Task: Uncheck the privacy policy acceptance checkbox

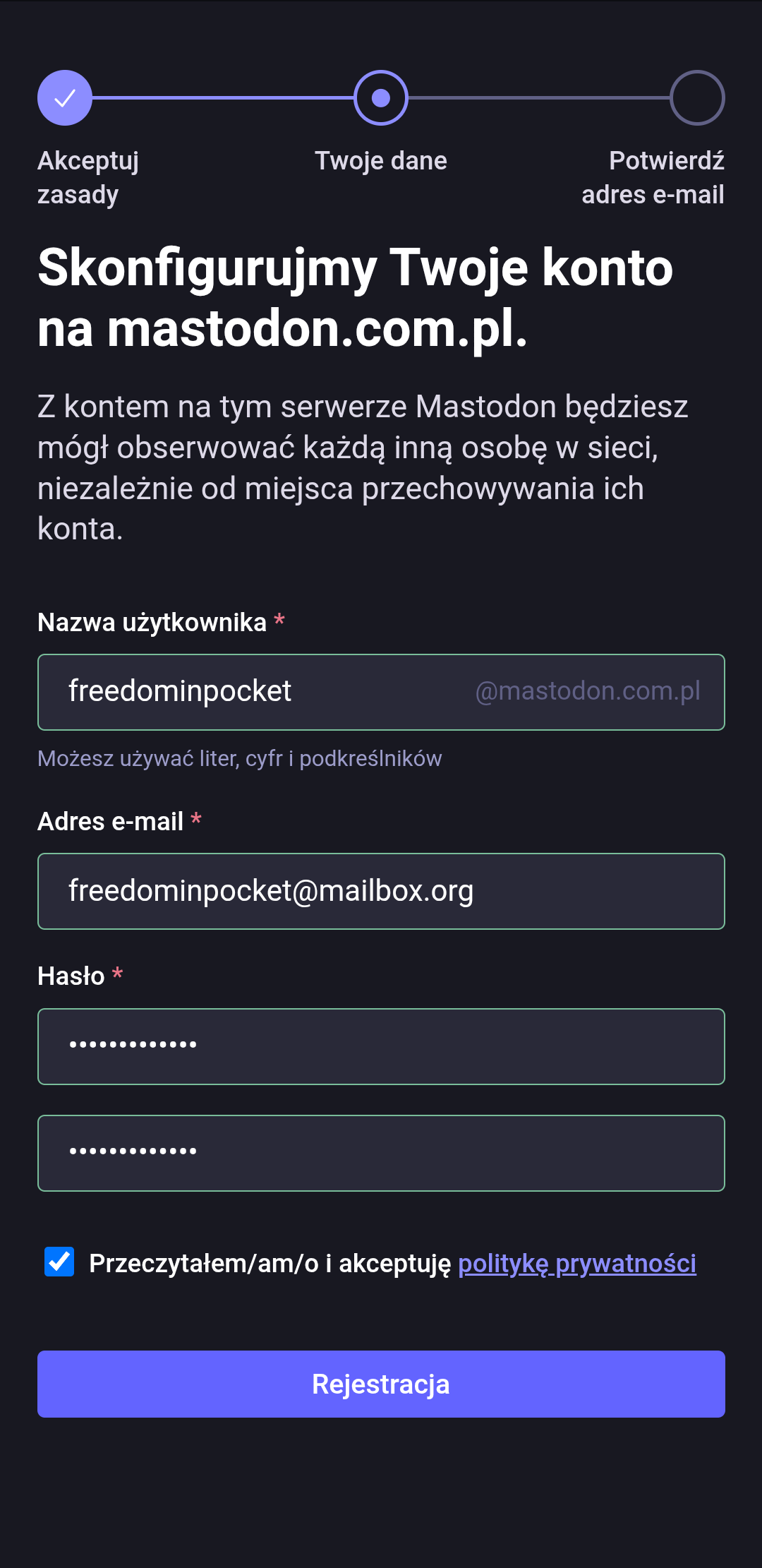Action: point(59,1262)
